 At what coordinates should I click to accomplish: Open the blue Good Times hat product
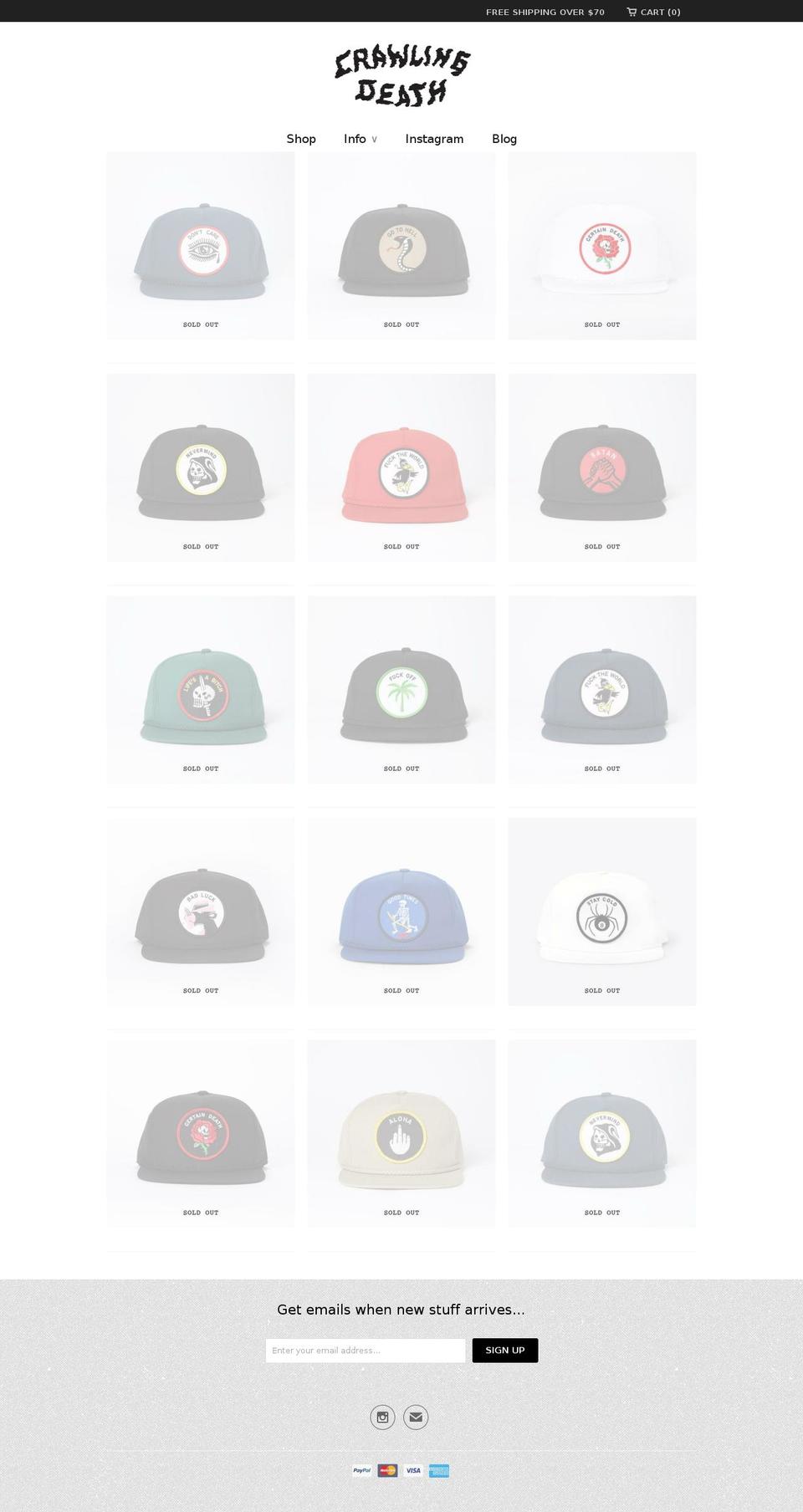(401, 912)
